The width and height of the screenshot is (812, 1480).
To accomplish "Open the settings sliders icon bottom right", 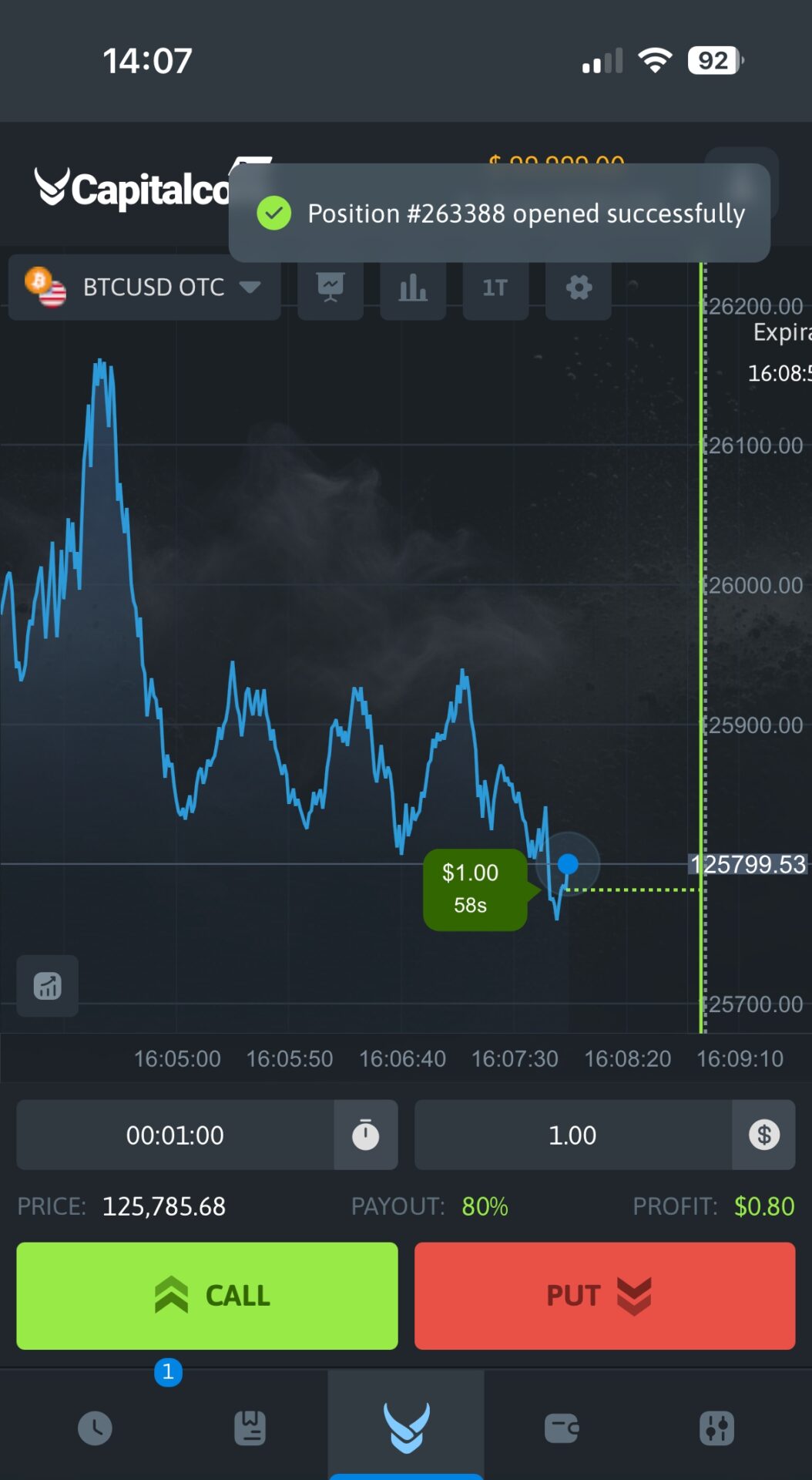I will tap(717, 1428).
